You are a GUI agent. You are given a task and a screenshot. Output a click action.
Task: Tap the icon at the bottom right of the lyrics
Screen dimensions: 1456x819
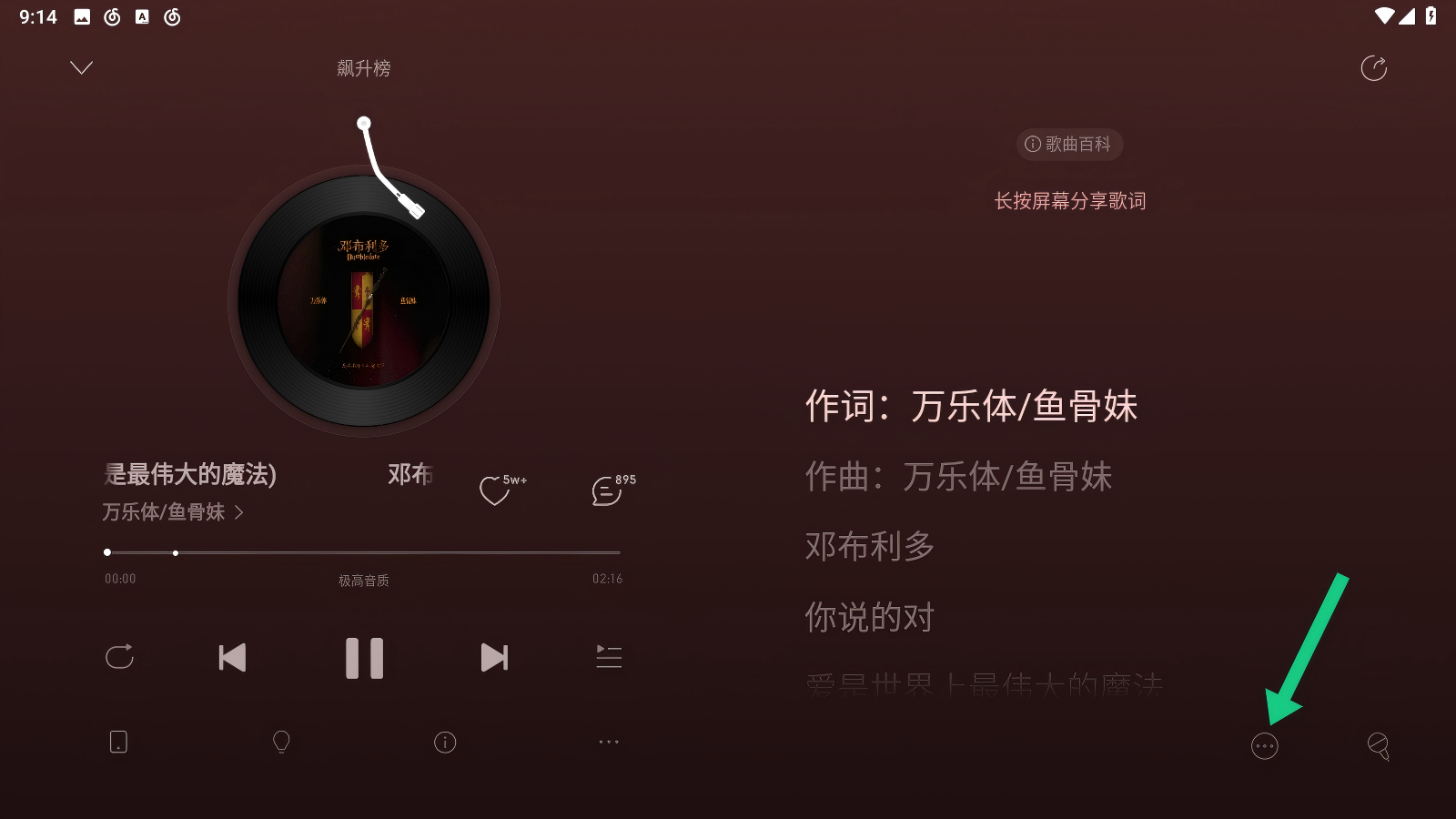(1378, 746)
